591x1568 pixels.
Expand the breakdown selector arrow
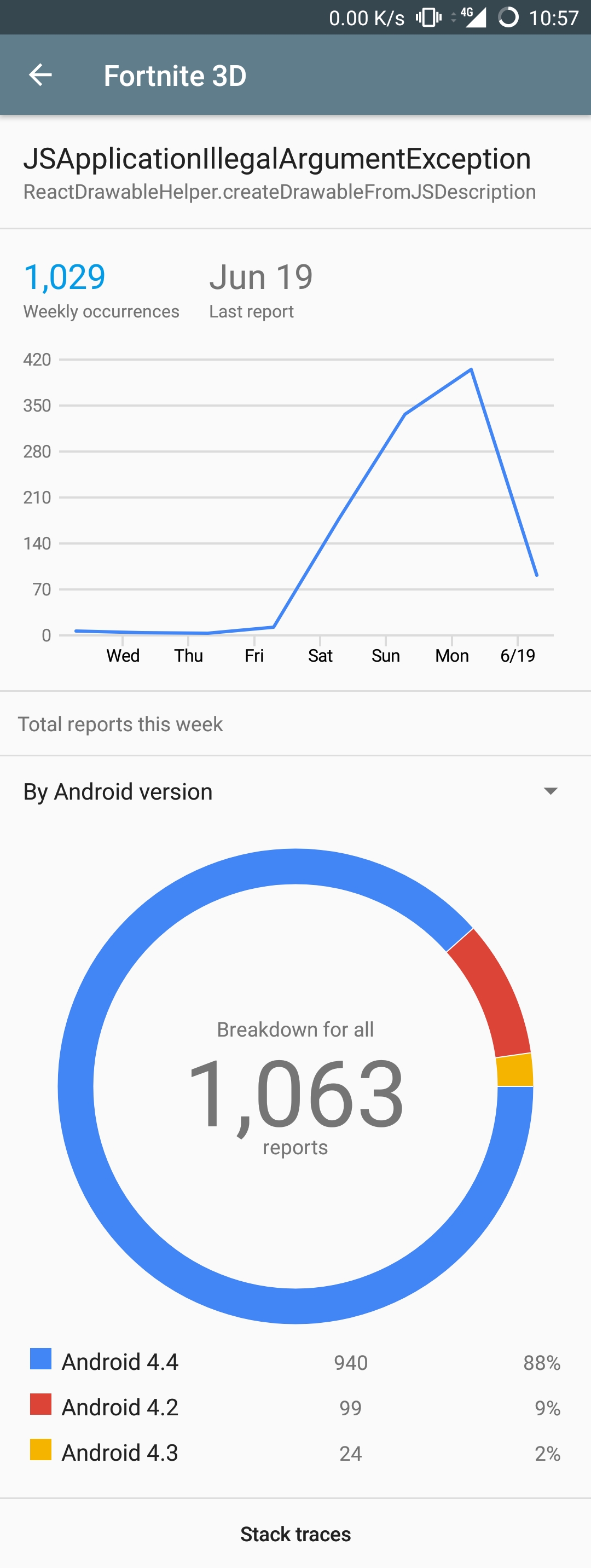click(550, 791)
